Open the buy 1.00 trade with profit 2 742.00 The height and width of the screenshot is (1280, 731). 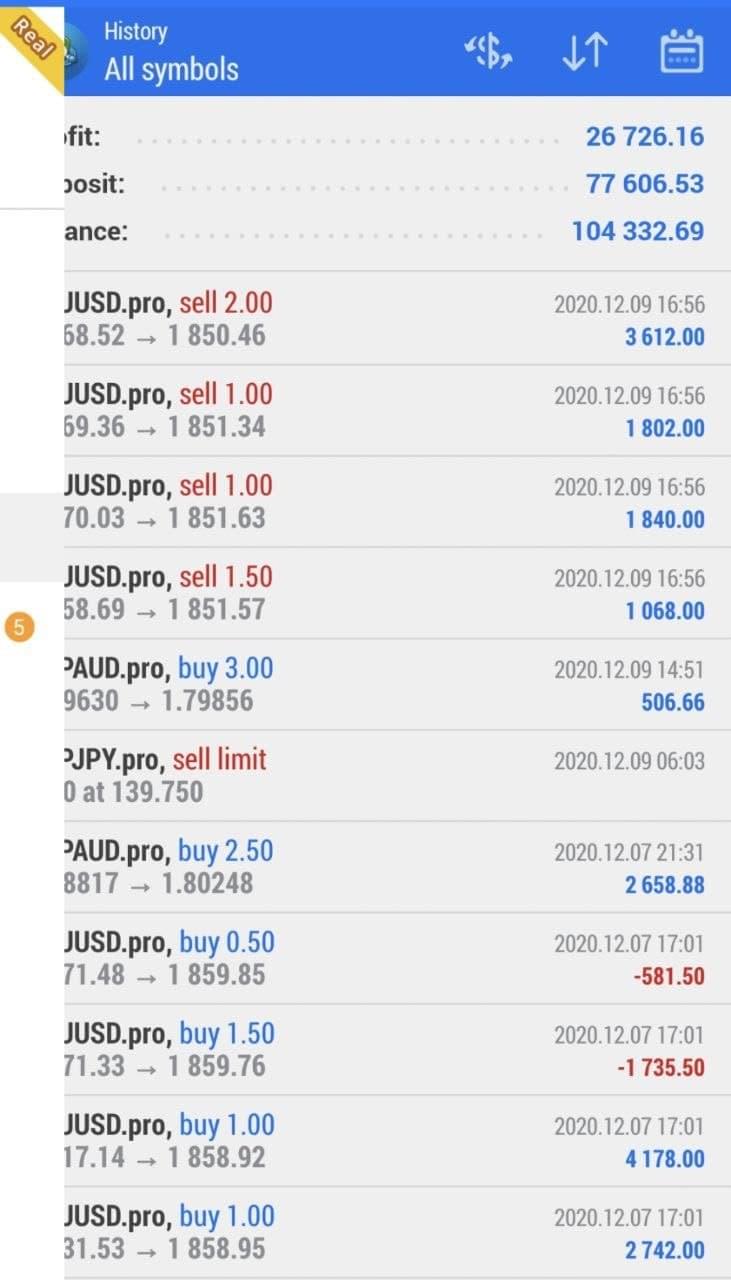(x=397, y=1232)
